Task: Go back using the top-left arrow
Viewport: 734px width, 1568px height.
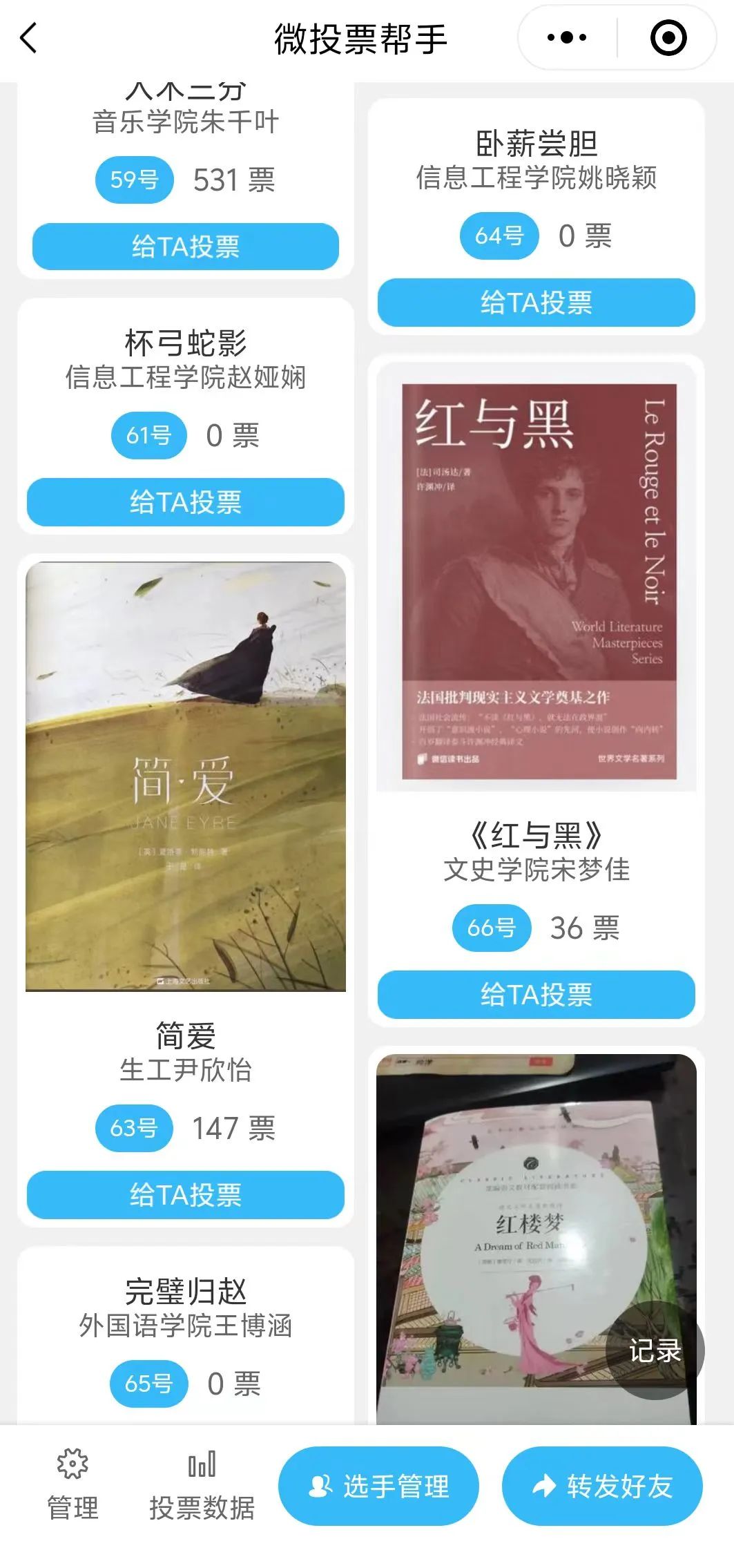Action: point(29,38)
